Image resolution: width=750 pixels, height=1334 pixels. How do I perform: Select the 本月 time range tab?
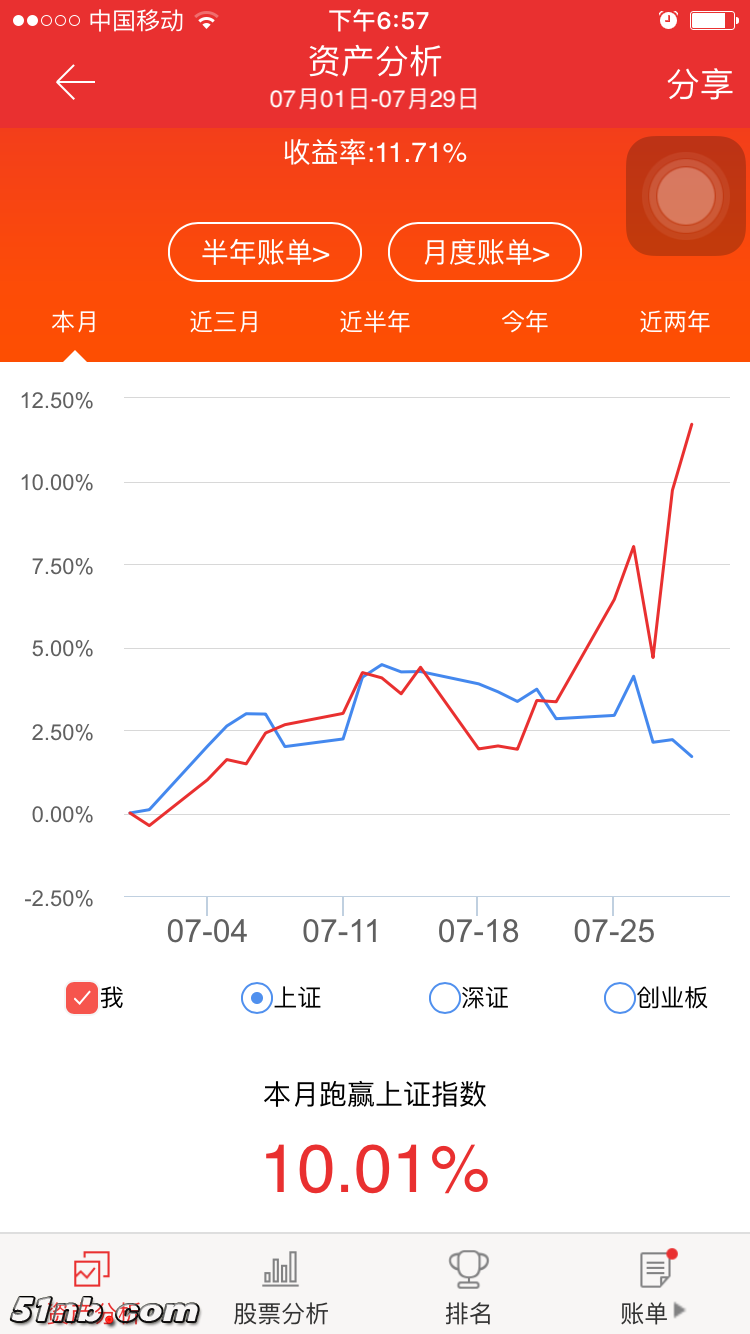(75, 322)
